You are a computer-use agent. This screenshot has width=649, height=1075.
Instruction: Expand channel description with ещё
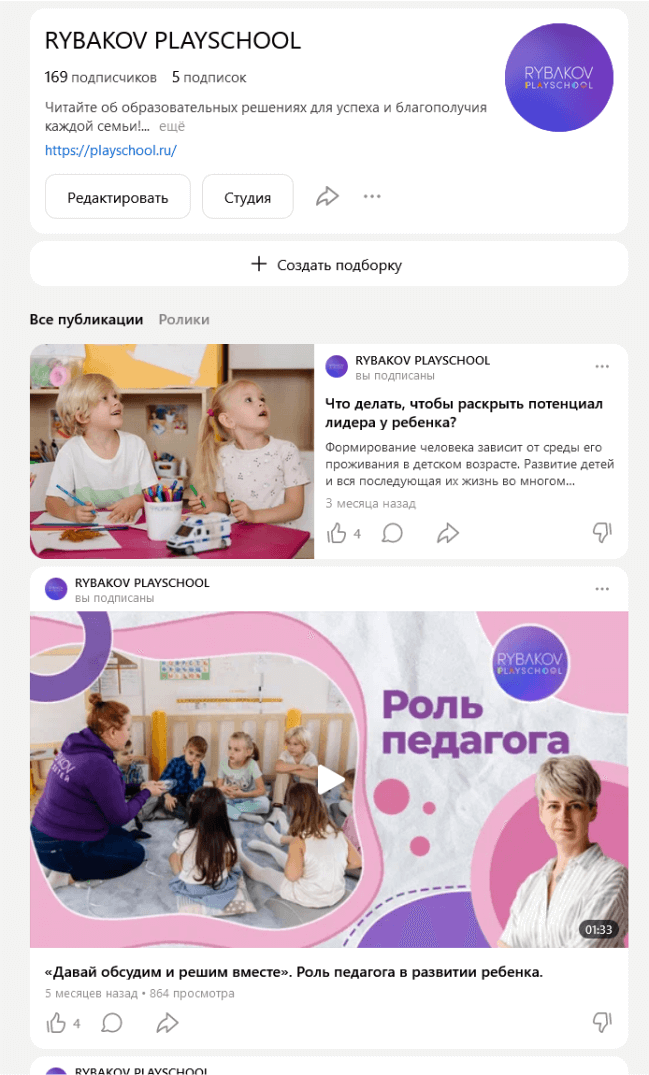(x=172, y=126)
